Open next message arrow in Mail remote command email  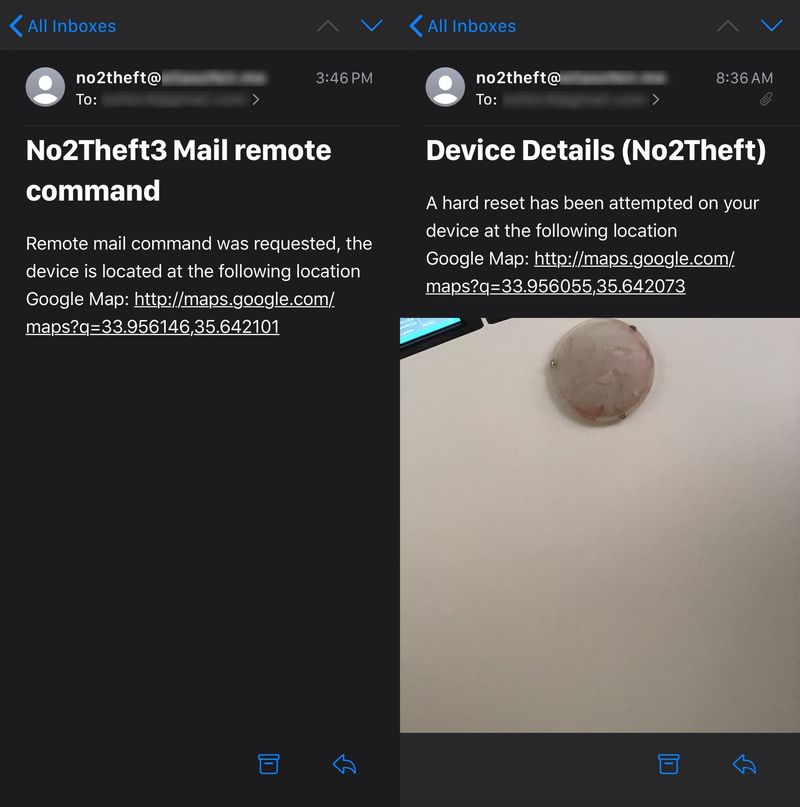pyautogui.click(x=371, y=26)
